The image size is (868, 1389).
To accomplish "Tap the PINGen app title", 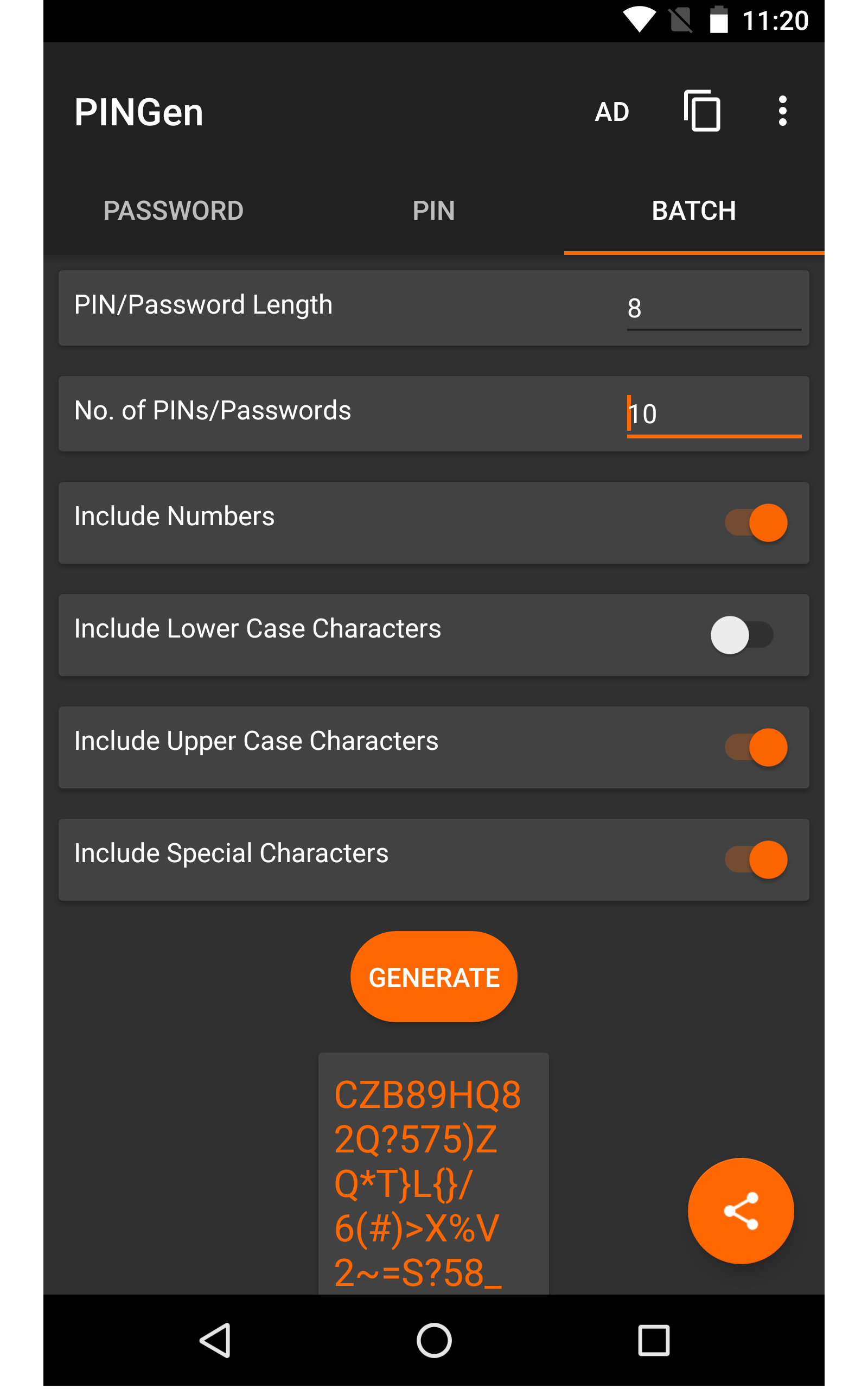I will (139, 111).
